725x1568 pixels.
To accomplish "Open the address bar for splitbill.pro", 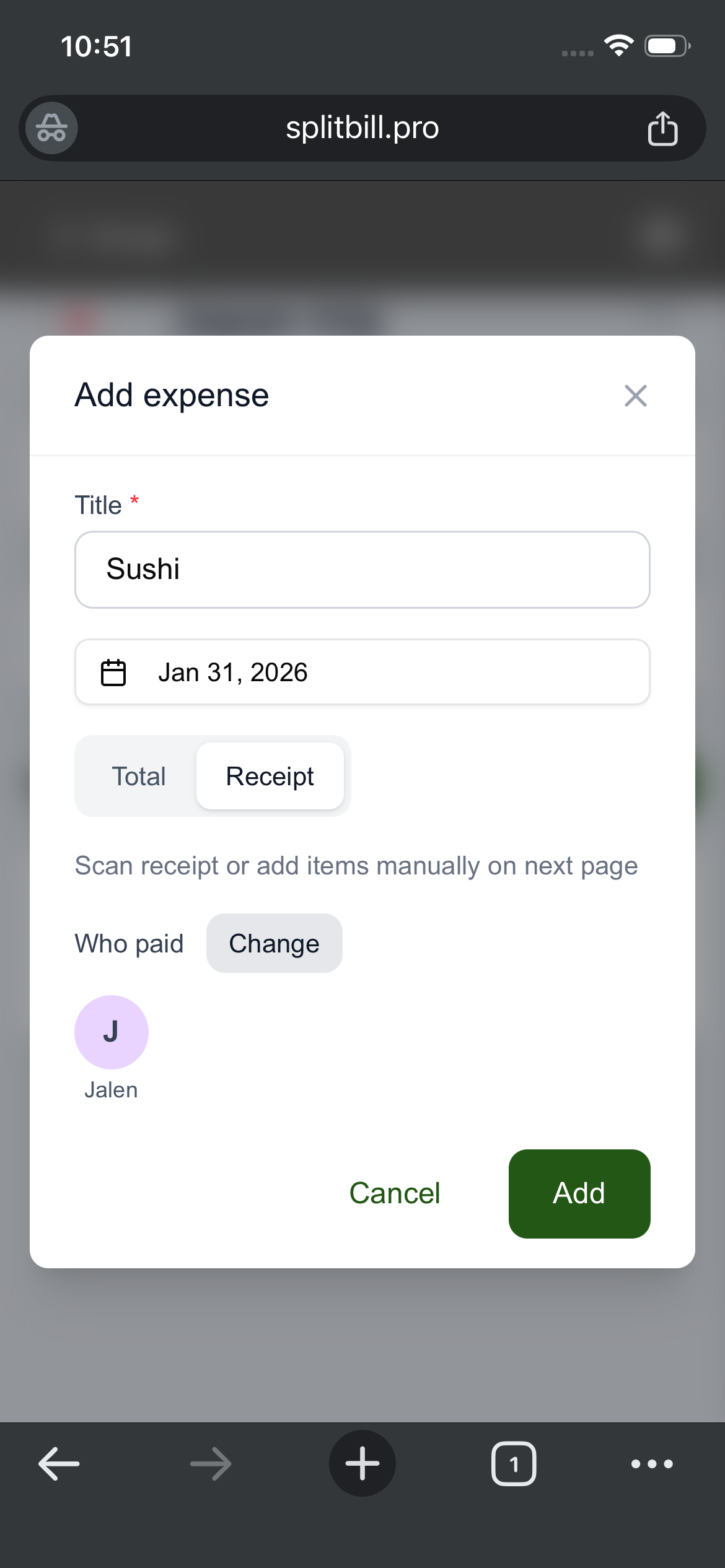I will (x=362, y=128).
